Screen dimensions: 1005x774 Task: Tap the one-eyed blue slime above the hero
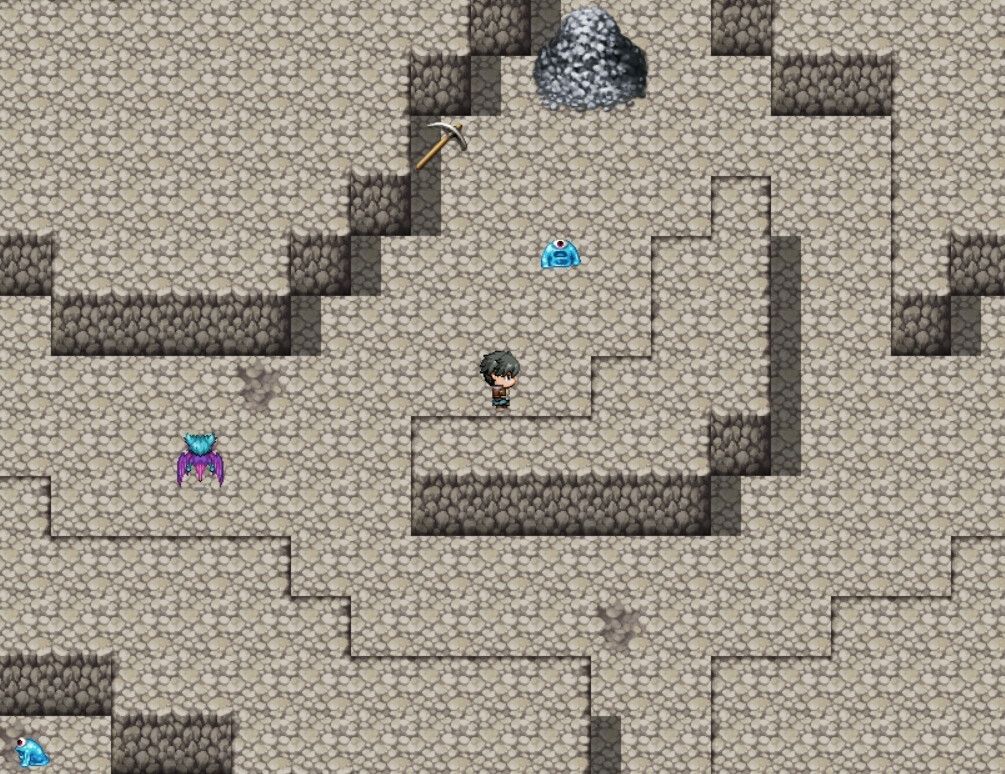pyautogui.click(x=561, y=255)
